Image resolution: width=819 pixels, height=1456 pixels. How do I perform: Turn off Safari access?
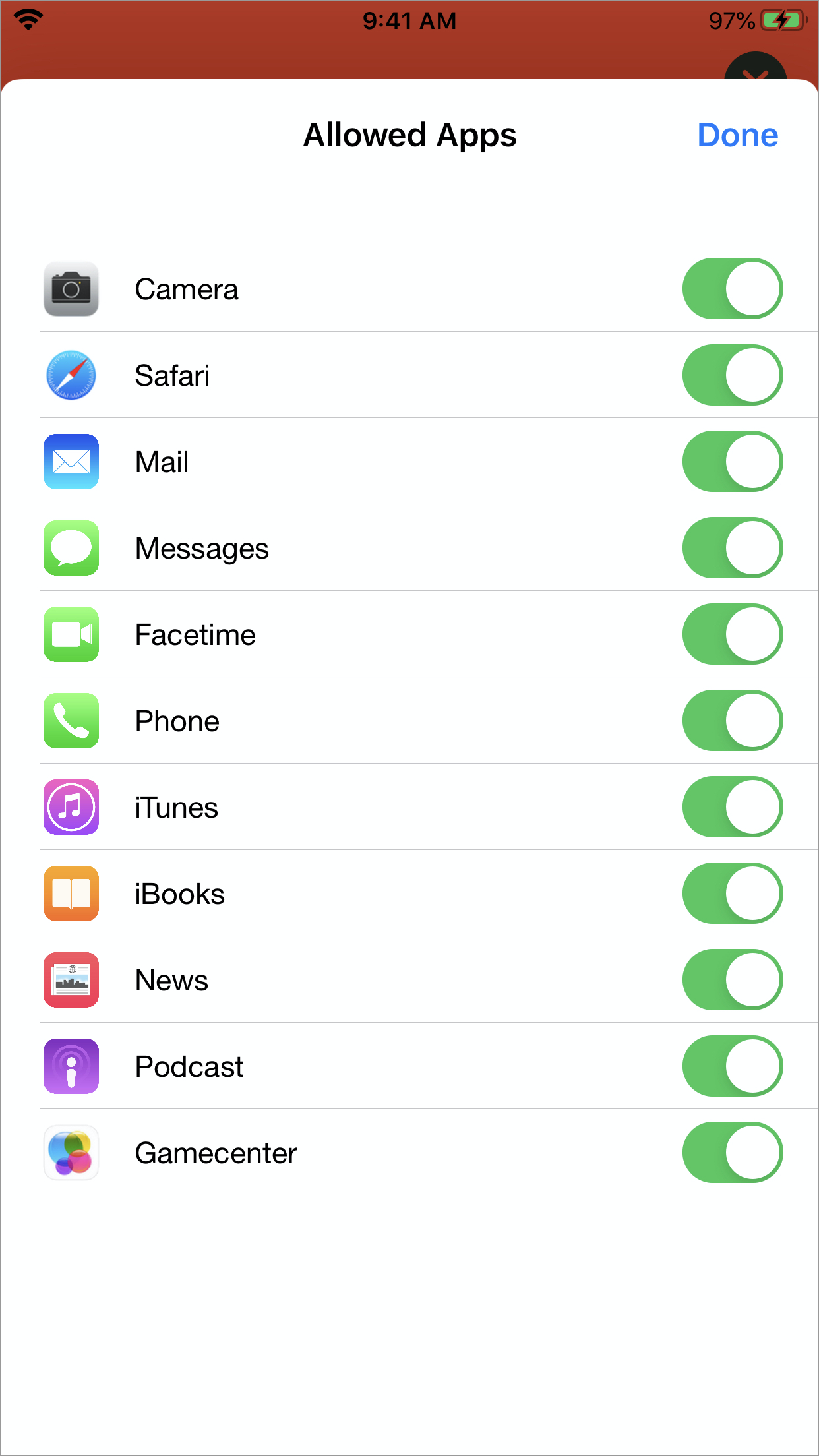point(732,375)
